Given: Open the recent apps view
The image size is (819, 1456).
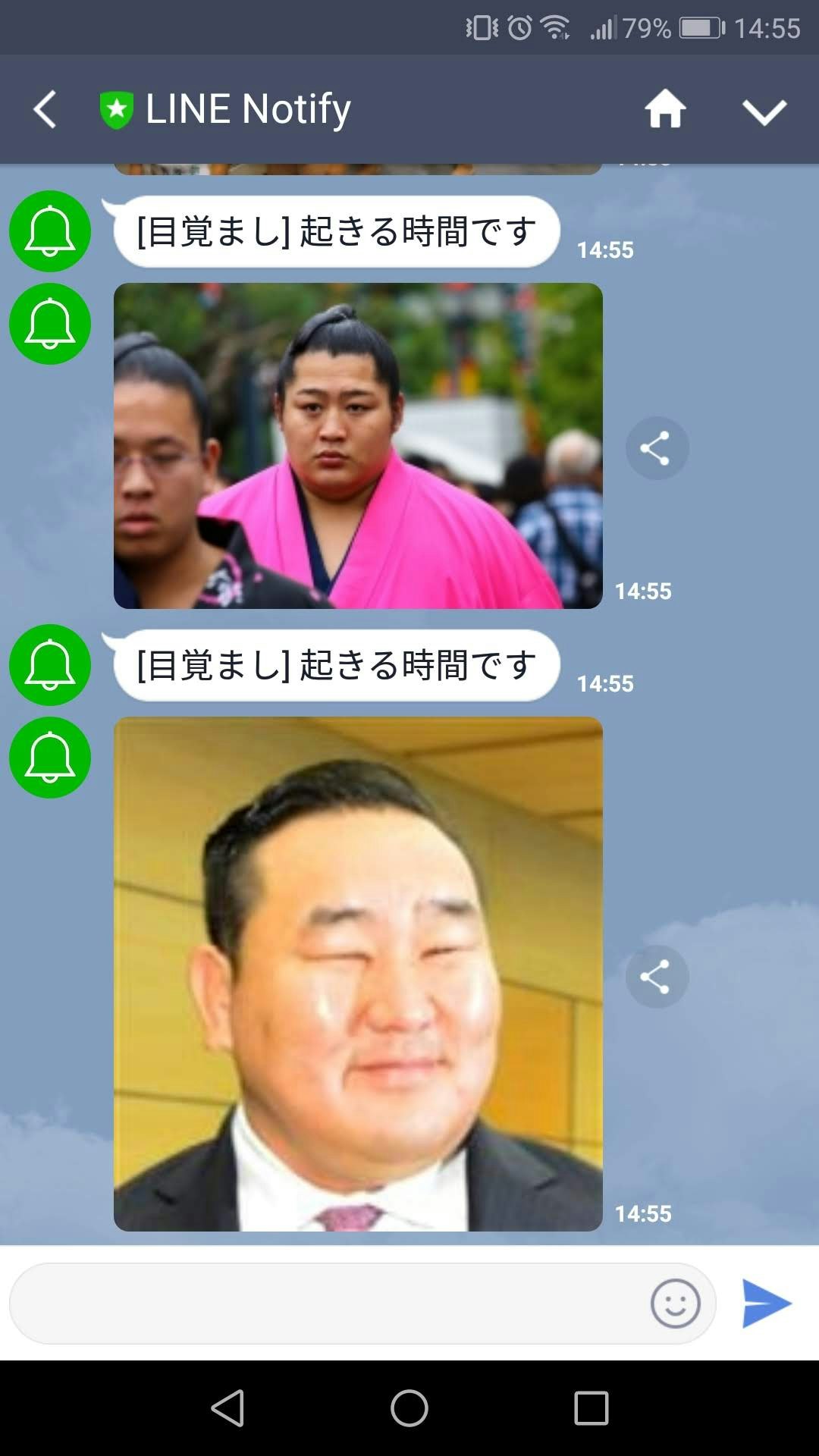Looking at the screenshot, I should tap(591, 1409).
